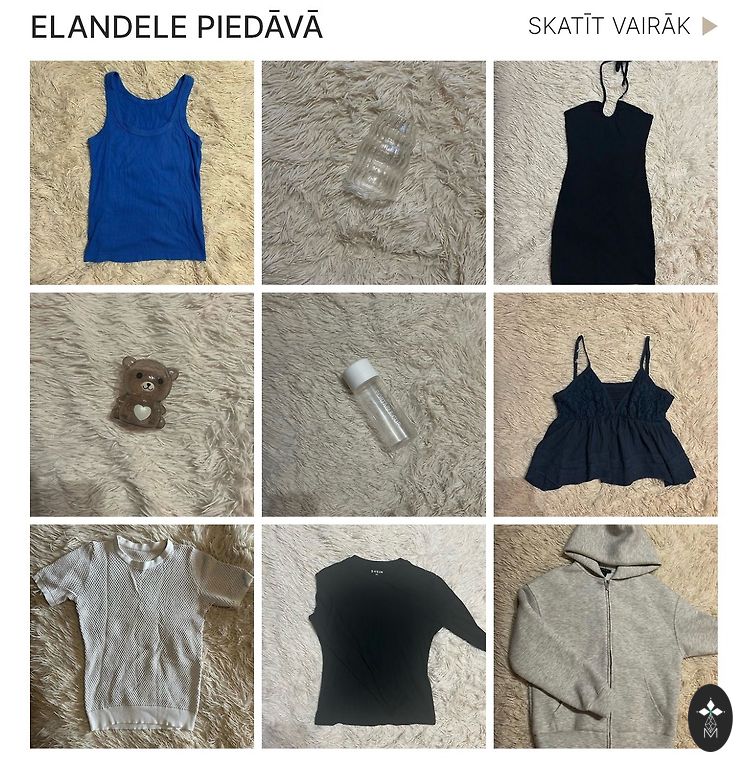Open the blue tank top listing
749x768 pixels.
(142, 173)
